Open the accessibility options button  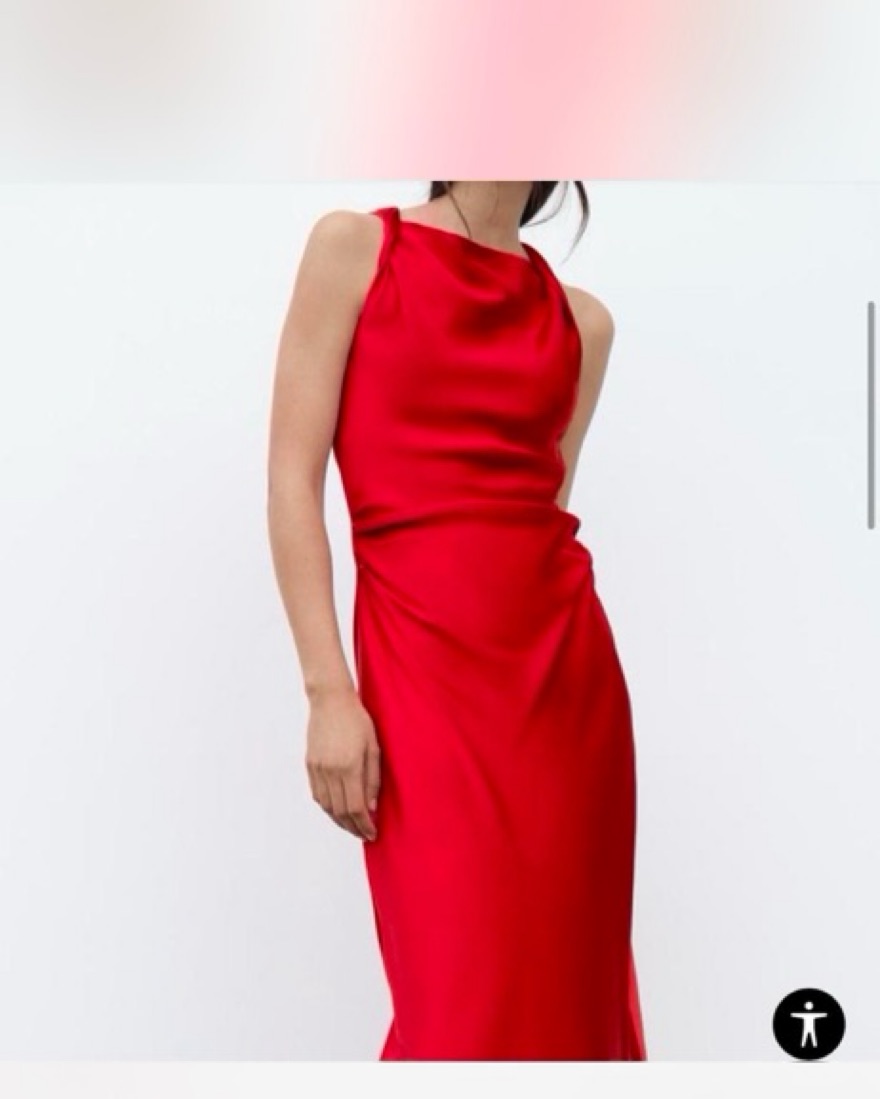coord(808,1024)
